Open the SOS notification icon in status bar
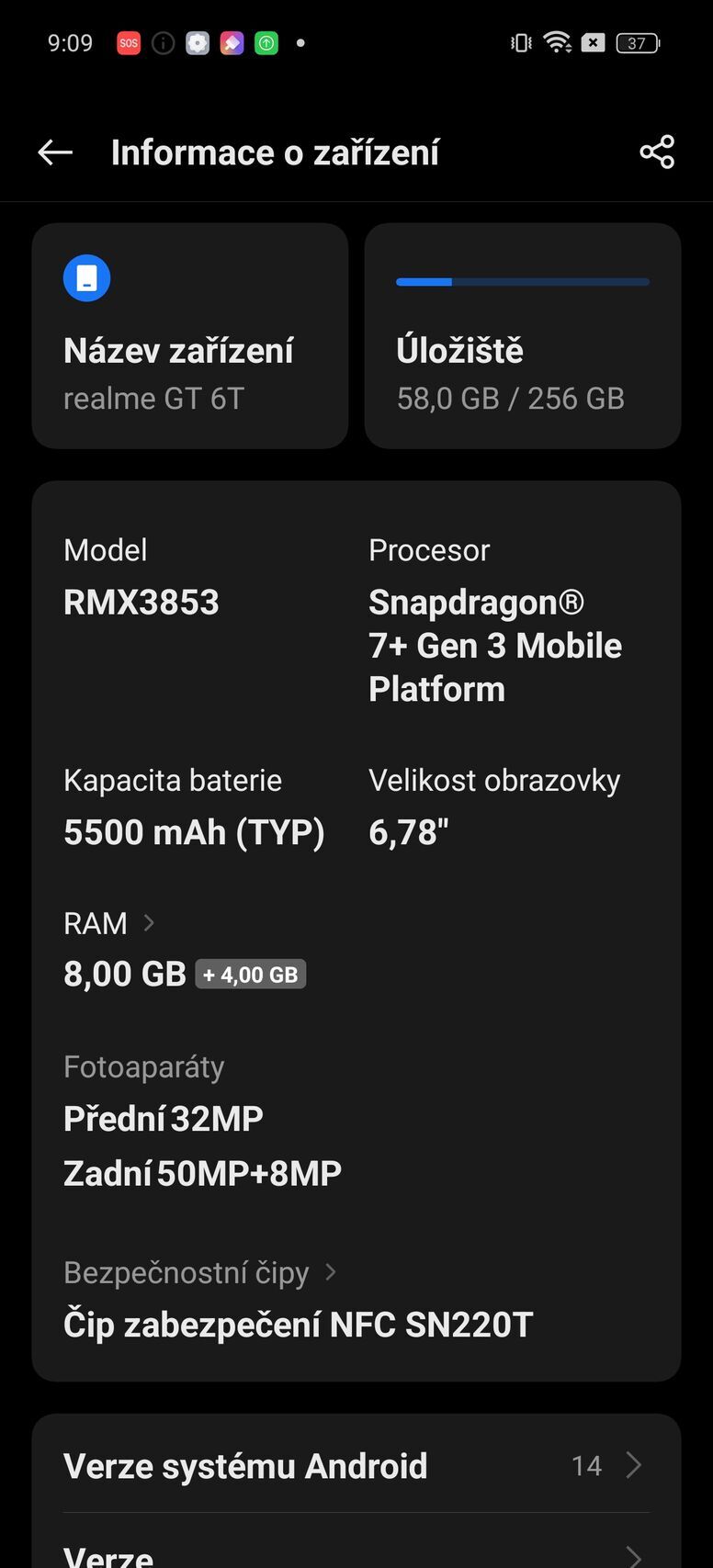This screenshot has width=713, height=1568. click(x=129, y=42)
